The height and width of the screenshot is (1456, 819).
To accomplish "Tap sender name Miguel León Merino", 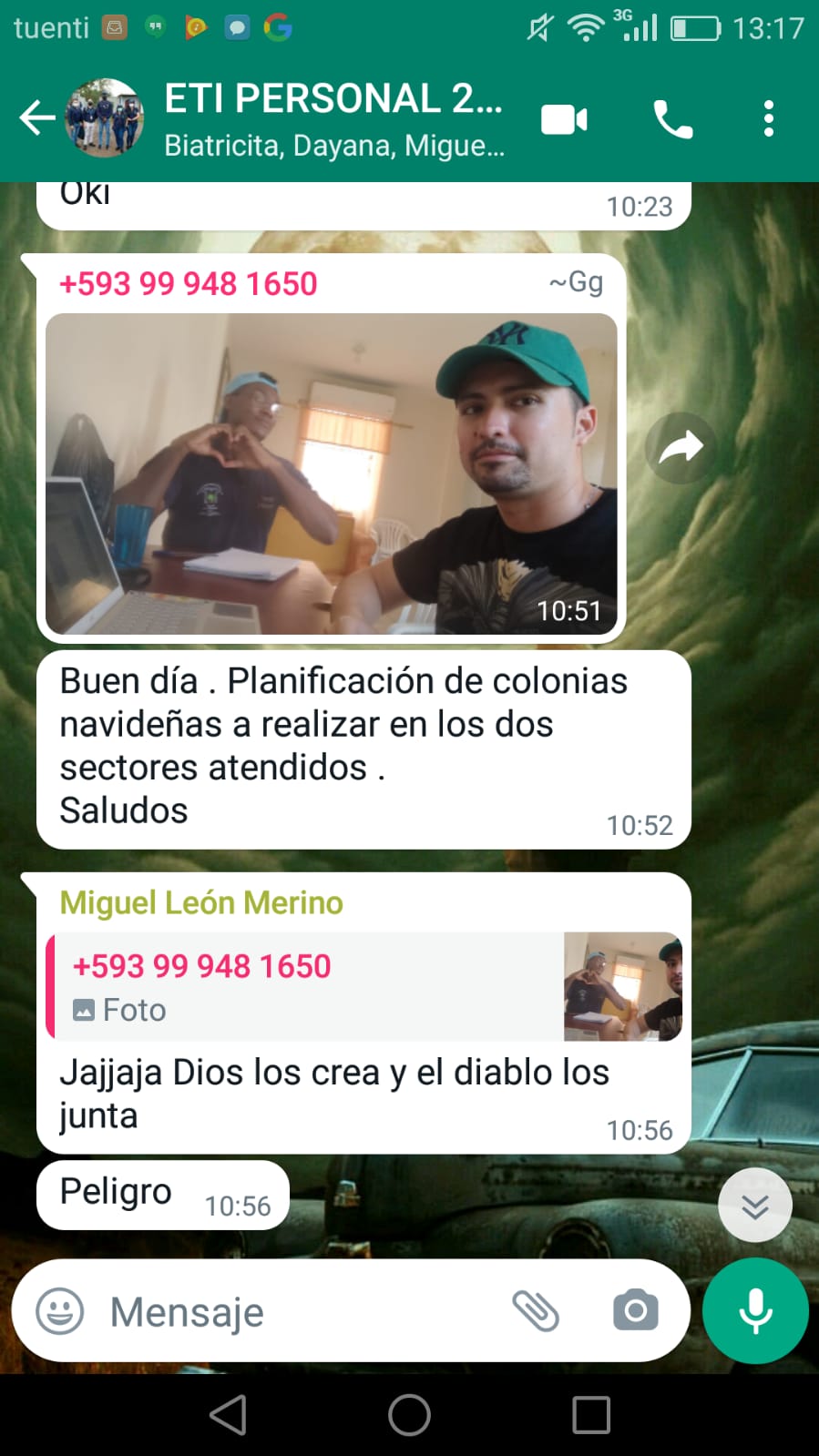I will click(201, 902).
